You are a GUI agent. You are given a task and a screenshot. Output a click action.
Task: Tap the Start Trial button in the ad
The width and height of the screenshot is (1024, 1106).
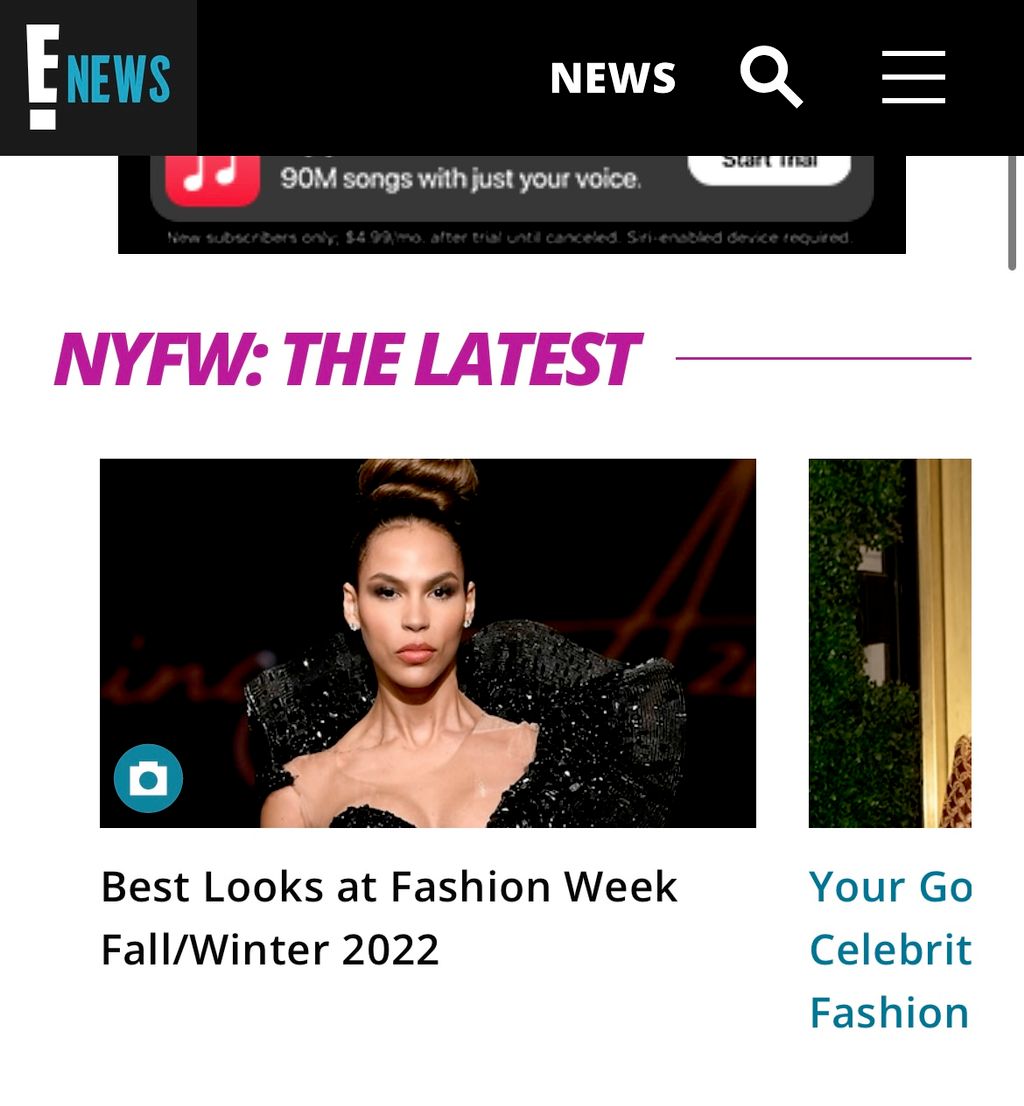(x=769, y=168)
